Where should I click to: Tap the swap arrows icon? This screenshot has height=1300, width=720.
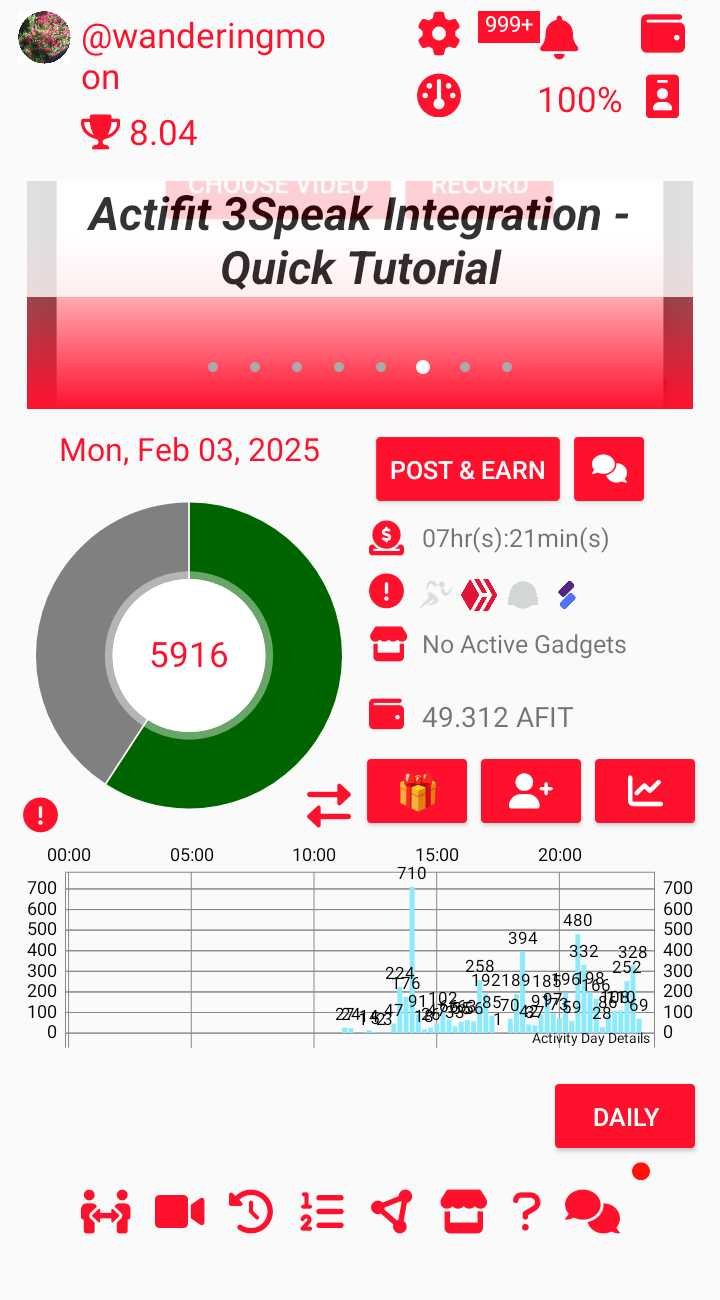329,805
